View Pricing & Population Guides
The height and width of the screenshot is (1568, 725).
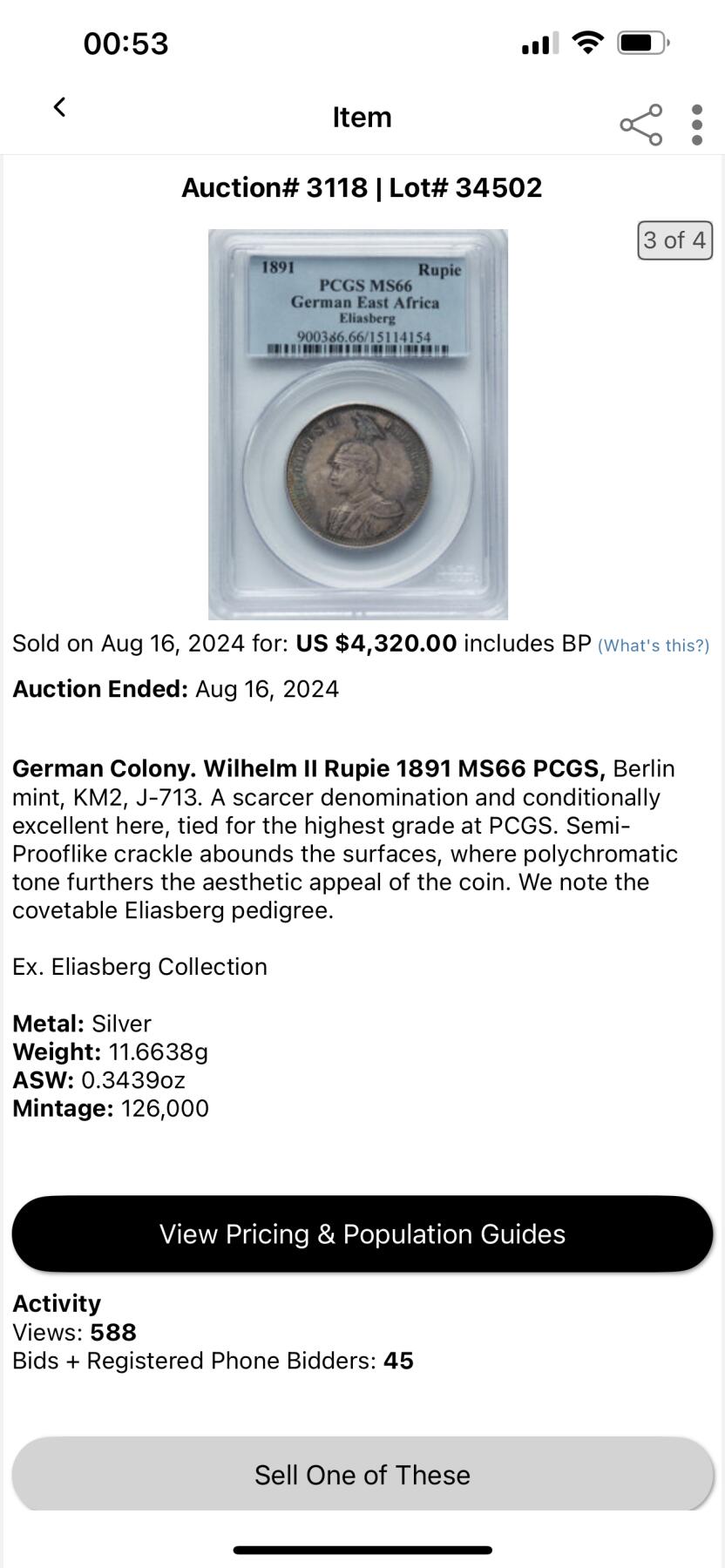tap(362, 1233)
